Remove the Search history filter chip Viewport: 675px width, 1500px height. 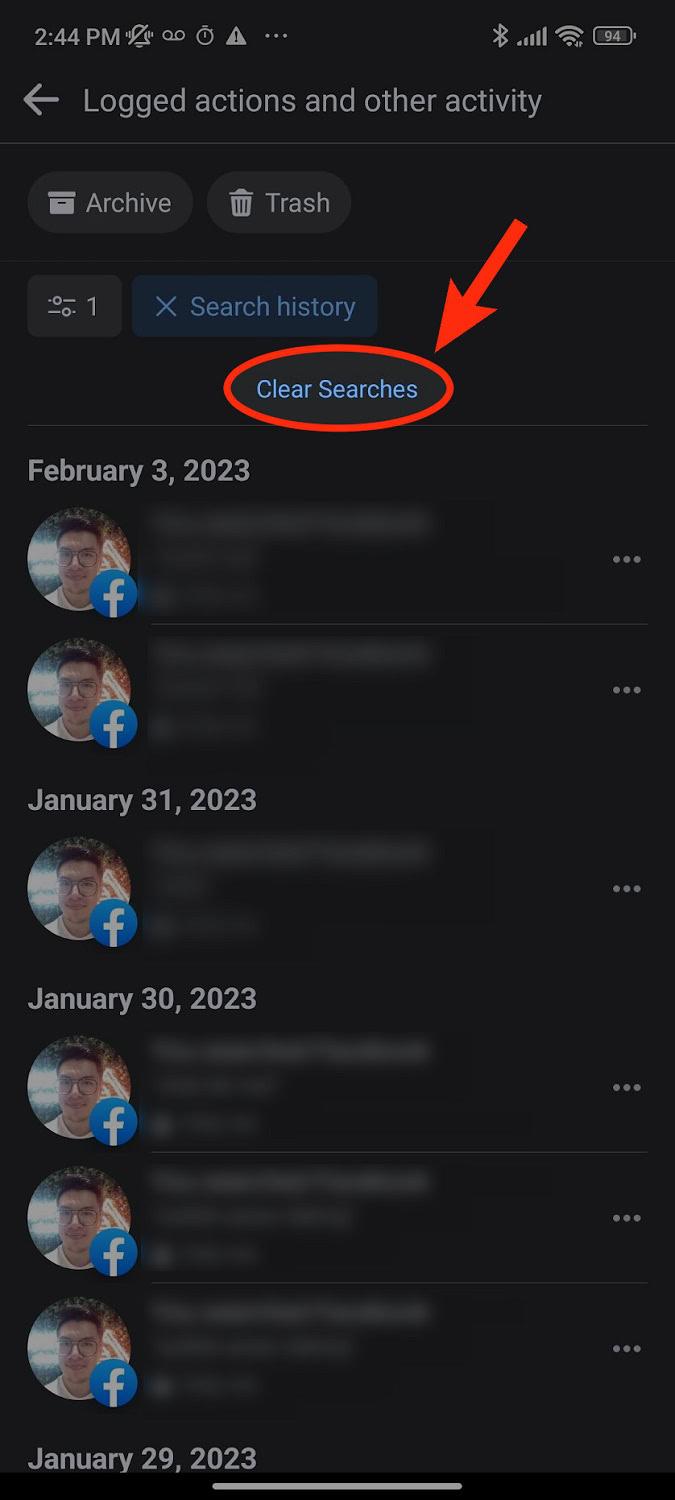(167, 307)
